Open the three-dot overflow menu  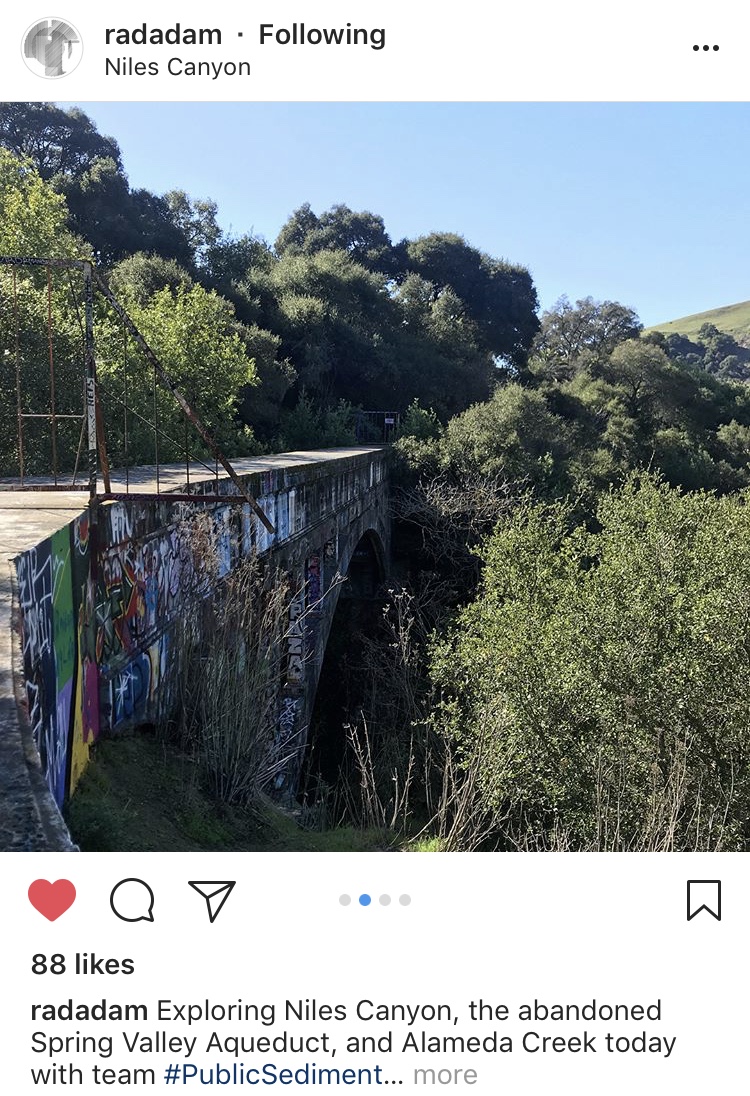[x=705, y=48]
